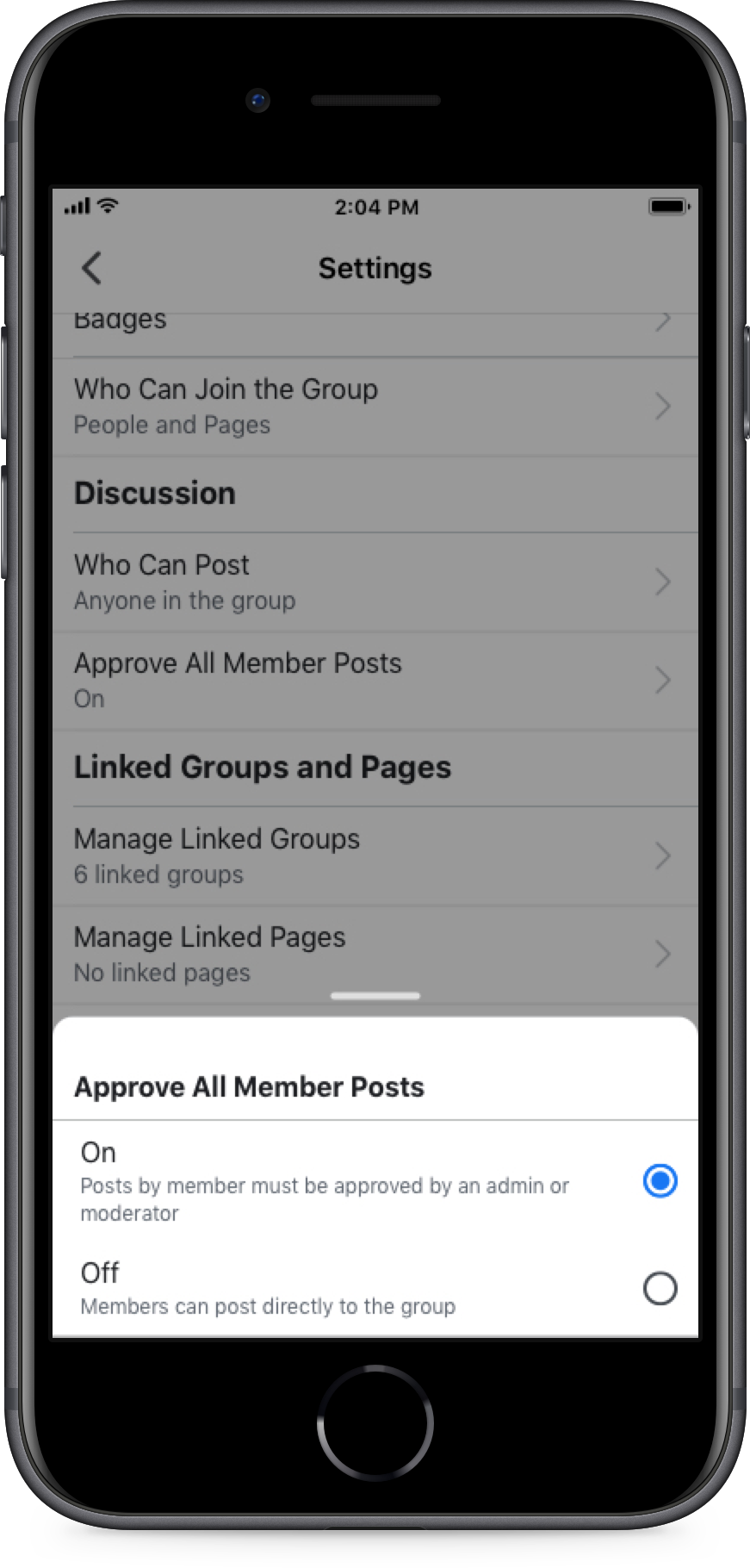Open the Approve All Member Posts row
The width and height of the screenshot is (750, 1568).
[x=375, y=681]
